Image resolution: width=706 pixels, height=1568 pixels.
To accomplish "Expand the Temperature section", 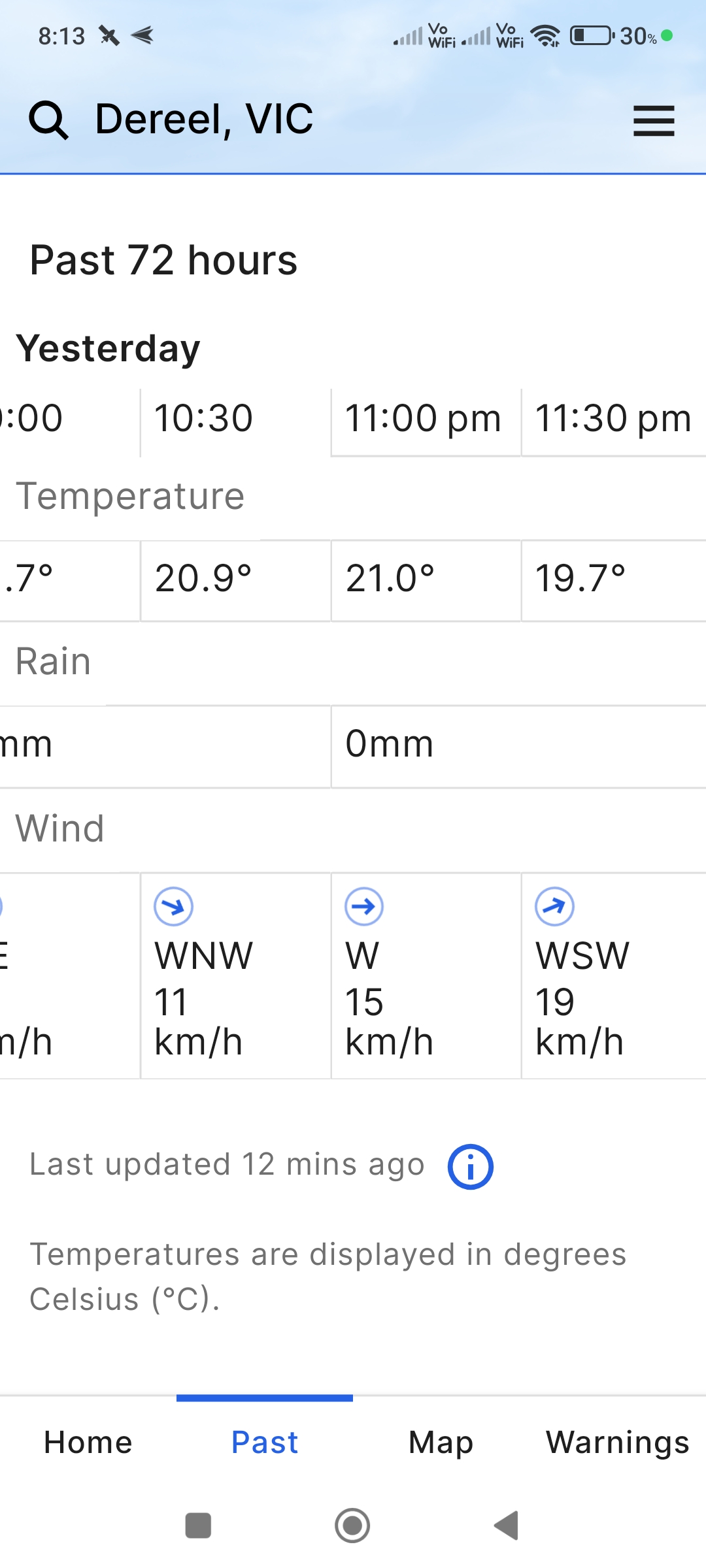I will (131, 495).
